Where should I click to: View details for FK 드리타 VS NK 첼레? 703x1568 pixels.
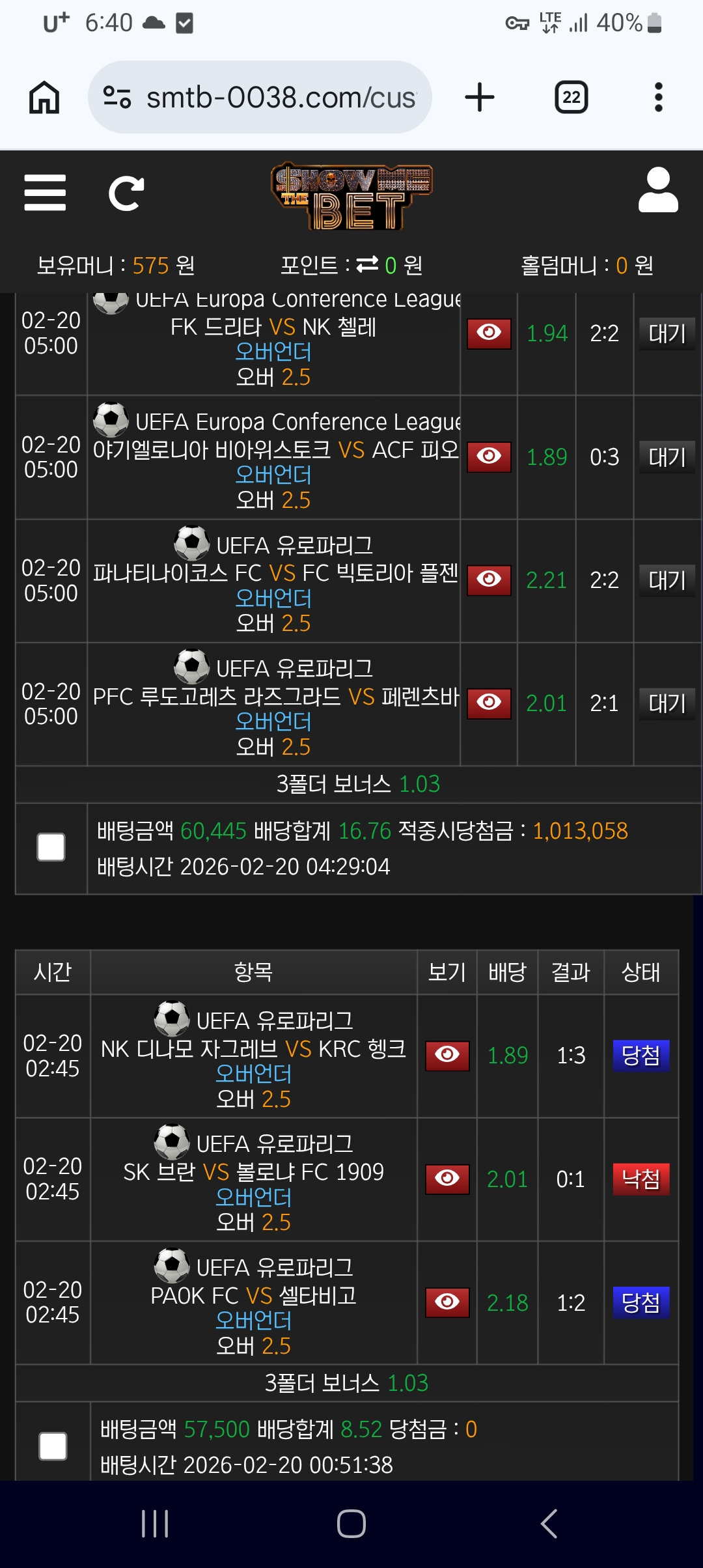489,333
